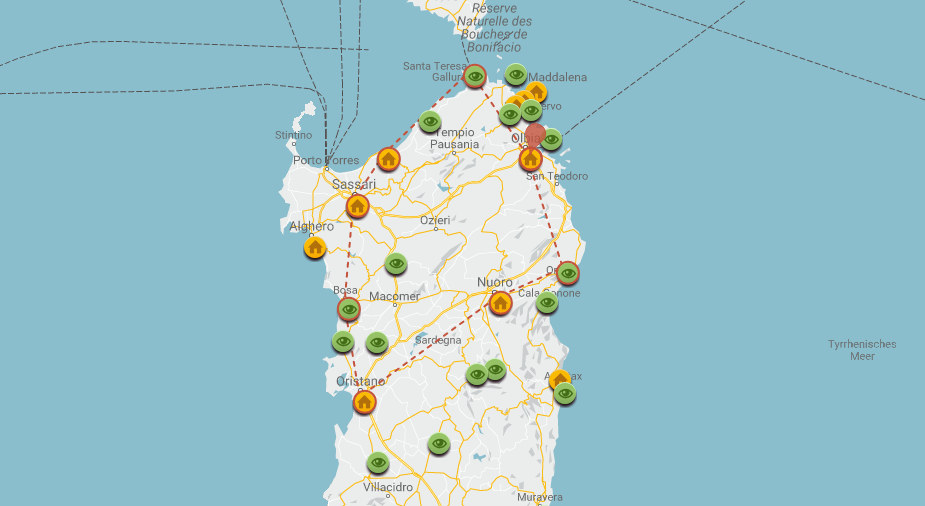Tap the route sight marker near Orosei

(568, 273)
